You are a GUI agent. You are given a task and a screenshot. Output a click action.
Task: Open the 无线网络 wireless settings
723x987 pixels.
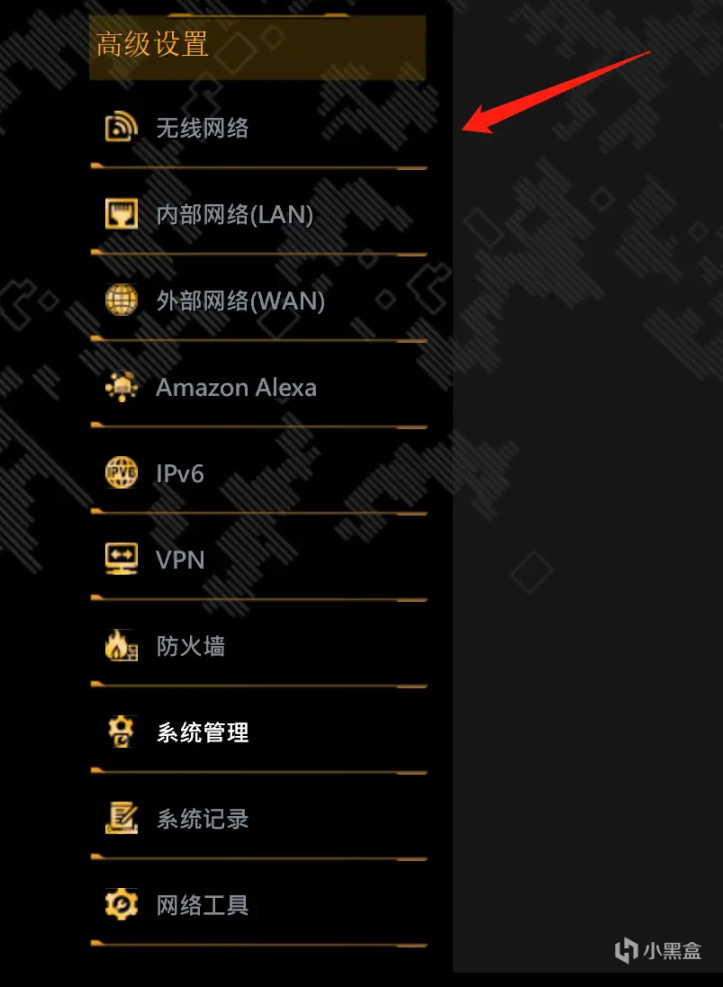[202, 128]
